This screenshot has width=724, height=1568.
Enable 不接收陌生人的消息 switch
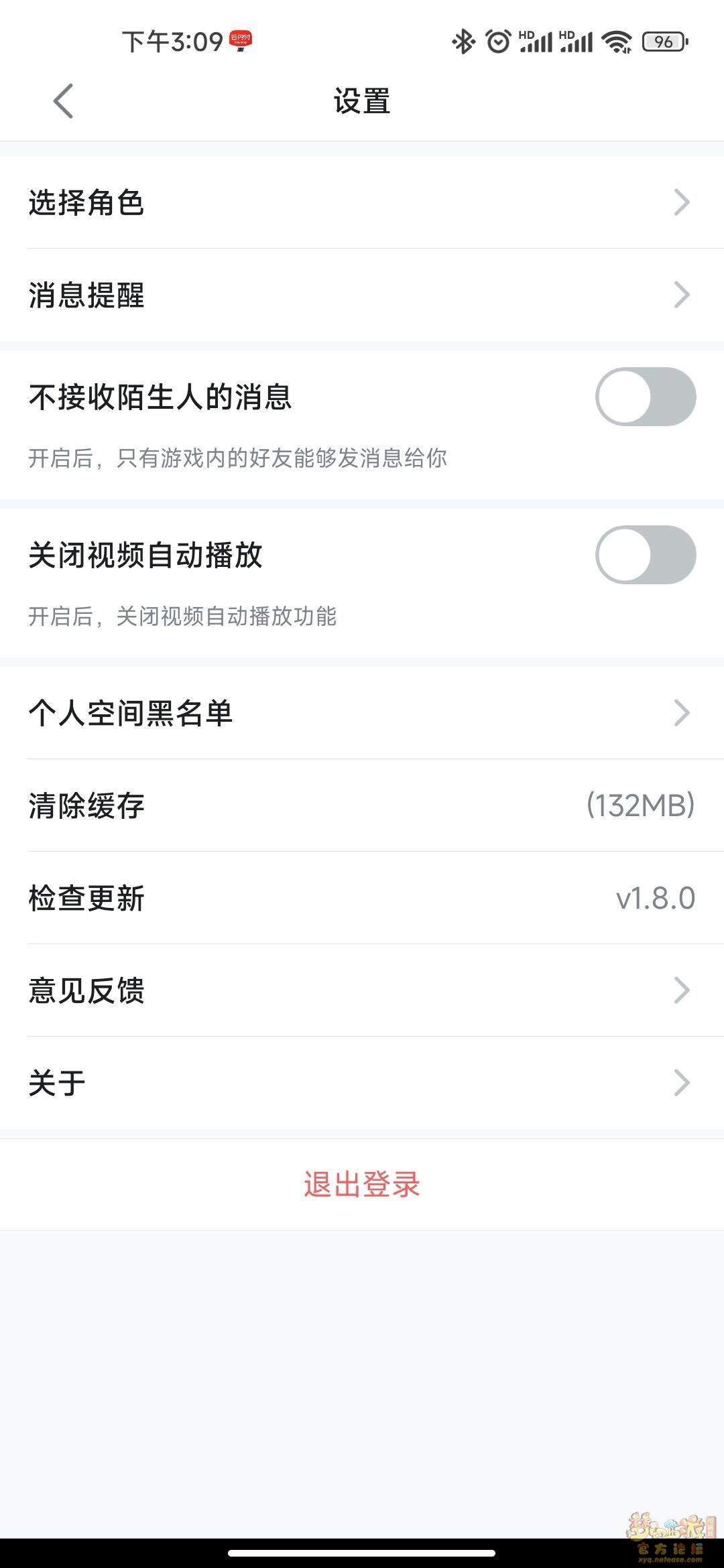click(x=646, y=397)
